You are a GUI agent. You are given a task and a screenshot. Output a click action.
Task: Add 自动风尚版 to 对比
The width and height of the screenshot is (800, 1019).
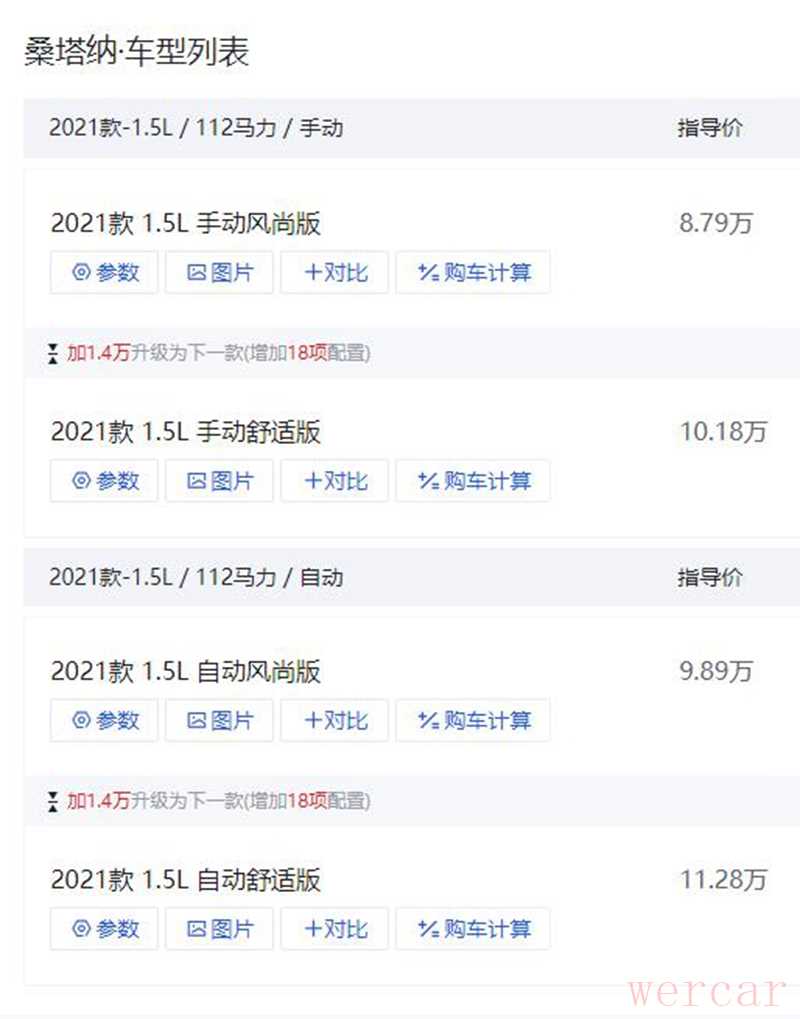coord(334,720)
